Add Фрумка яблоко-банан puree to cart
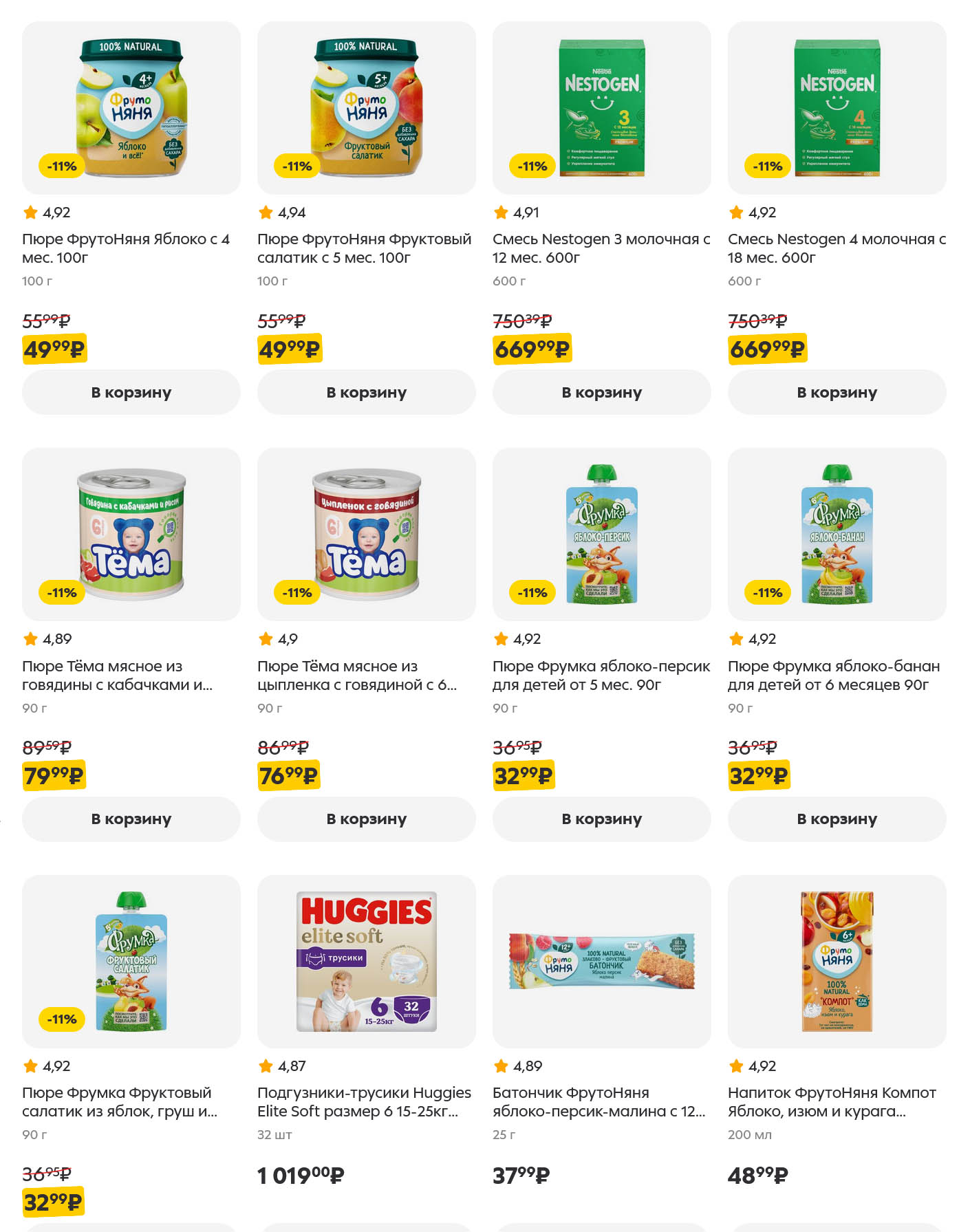 pyautogui.click(x=837, y=819)
